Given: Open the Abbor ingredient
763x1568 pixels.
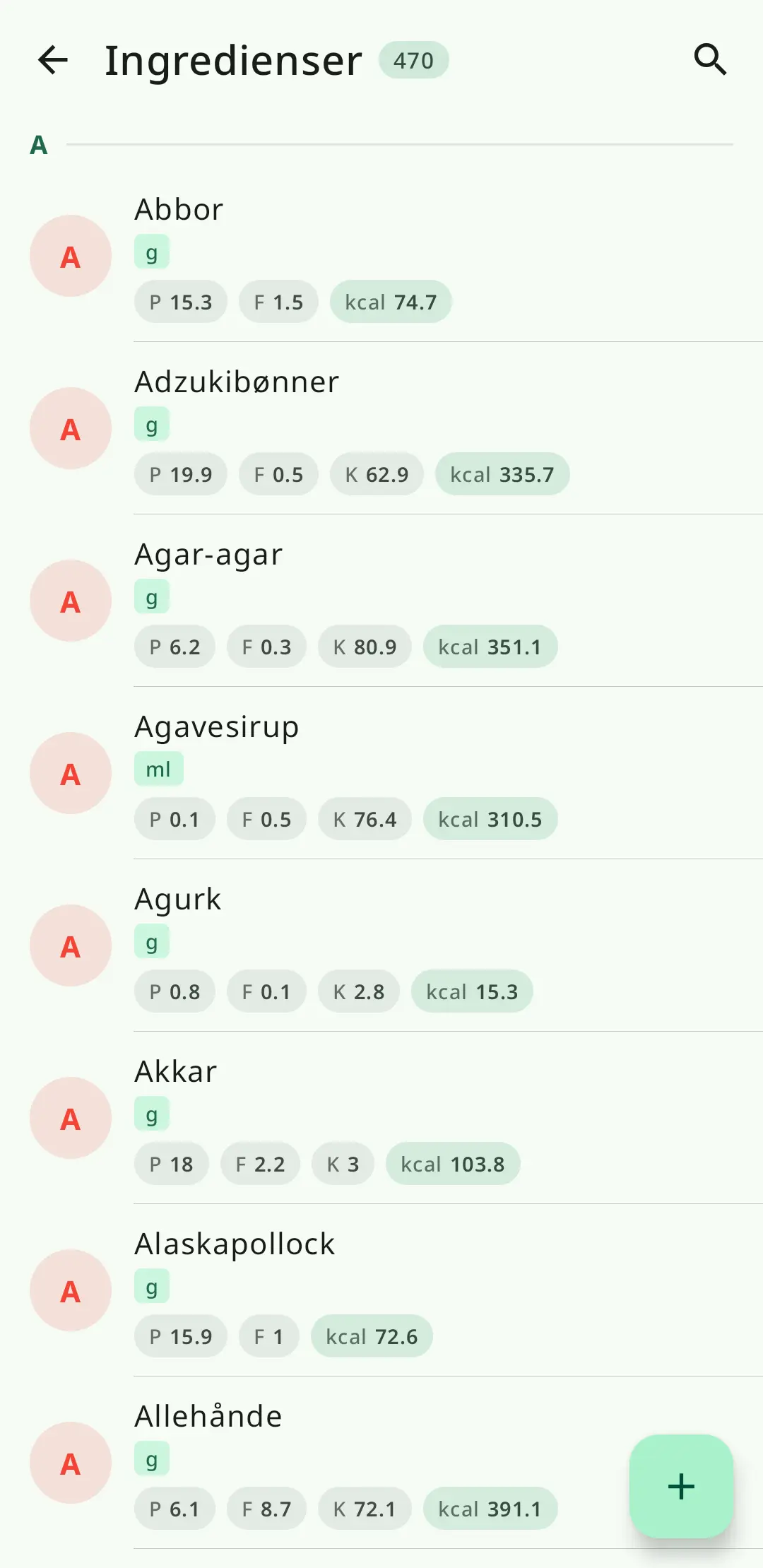Looking at the screenshot, I should 381,256.
